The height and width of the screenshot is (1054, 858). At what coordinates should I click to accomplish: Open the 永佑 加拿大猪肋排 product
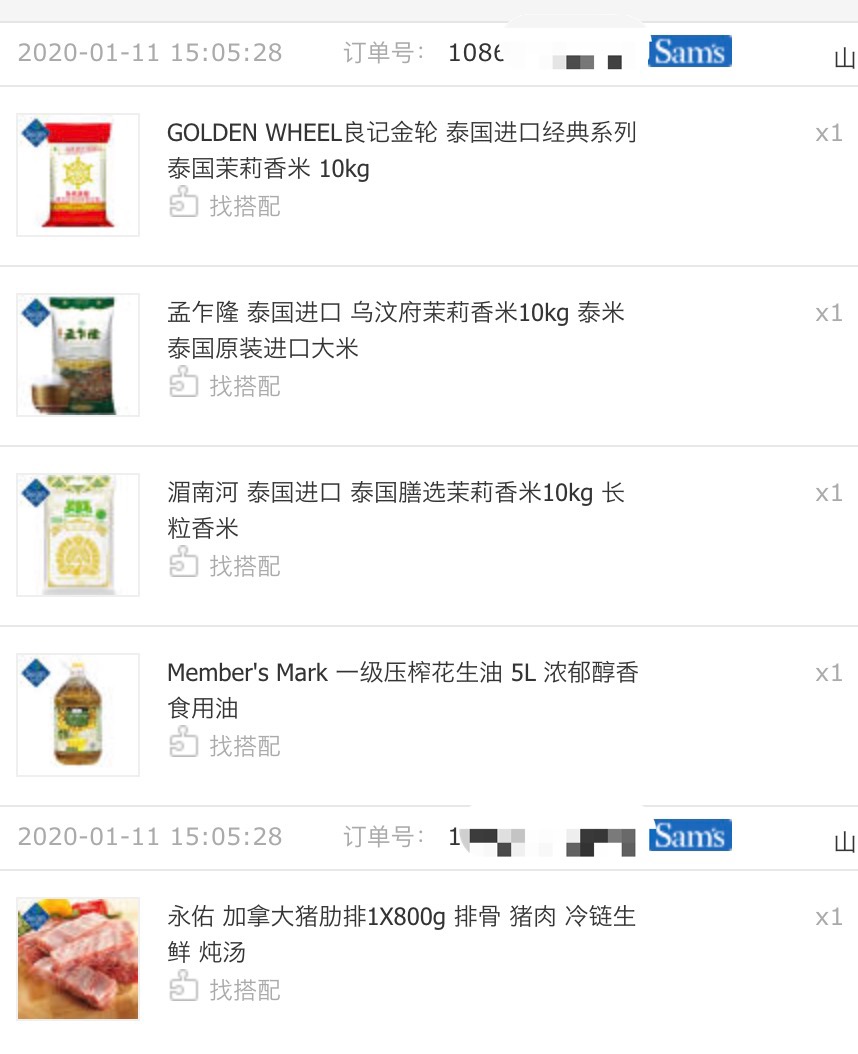[x=400, y=934]
